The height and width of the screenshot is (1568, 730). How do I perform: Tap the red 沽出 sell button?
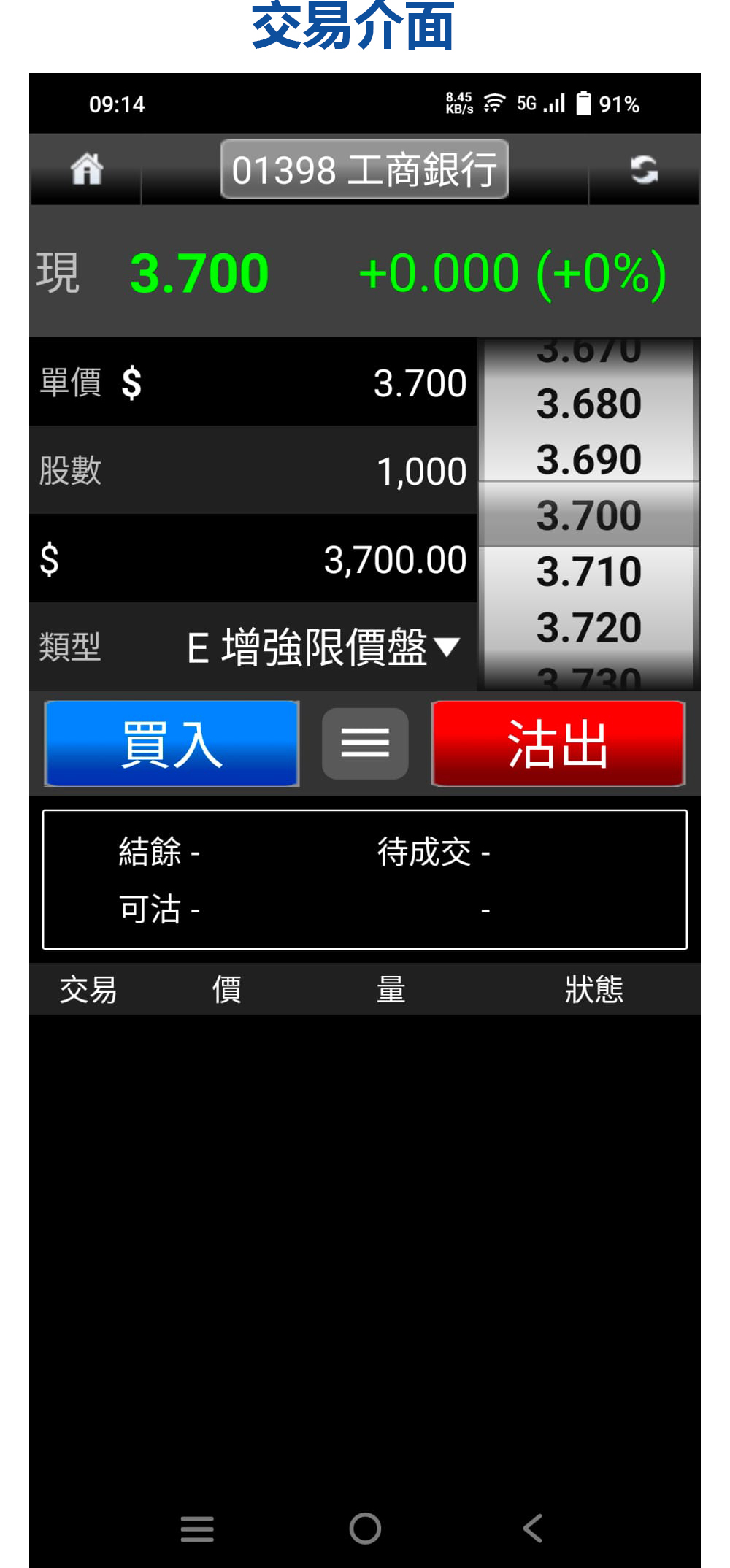coord(558,743)
